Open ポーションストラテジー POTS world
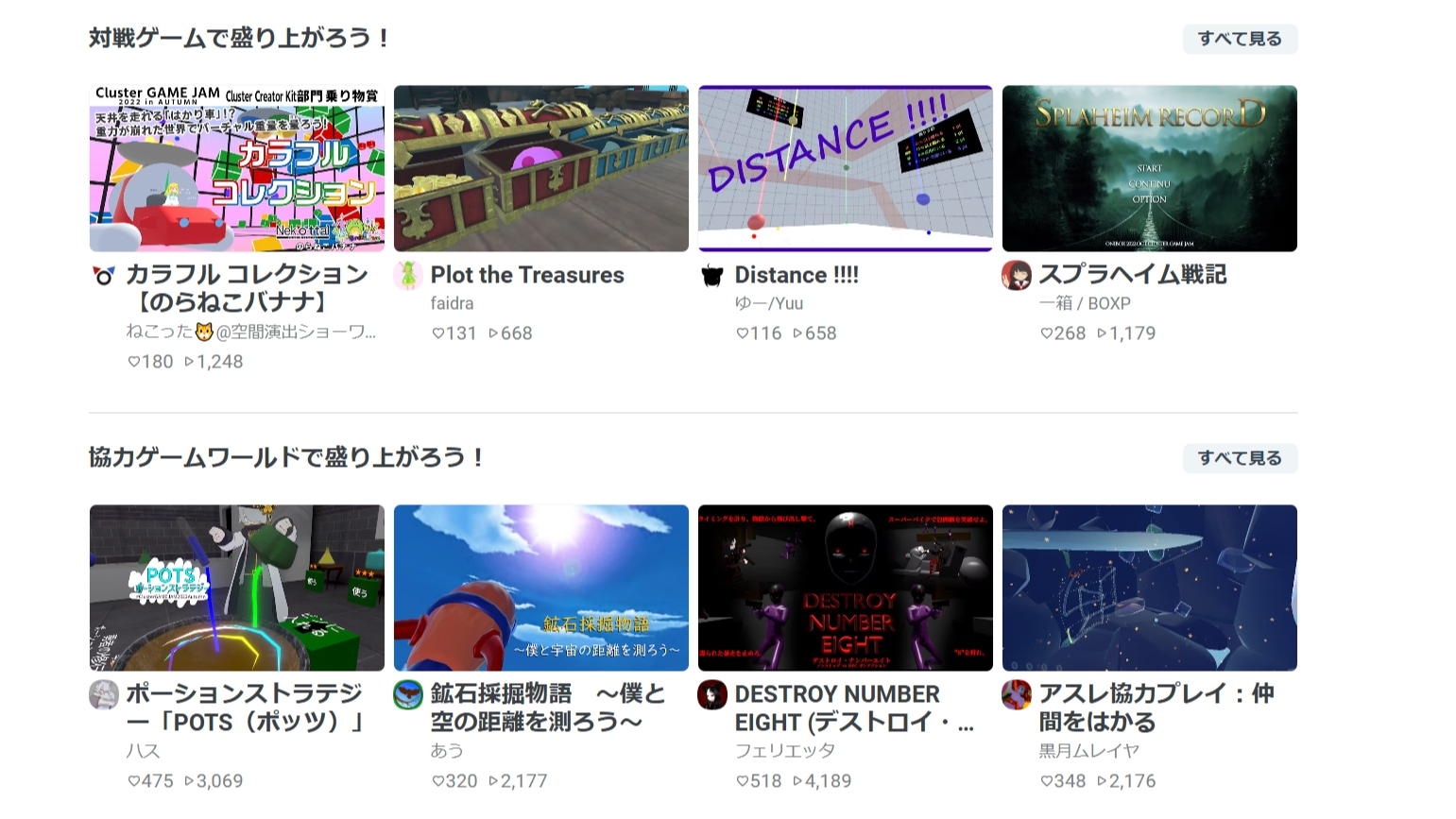This screenshot has height=819, width=1456. 237,588
